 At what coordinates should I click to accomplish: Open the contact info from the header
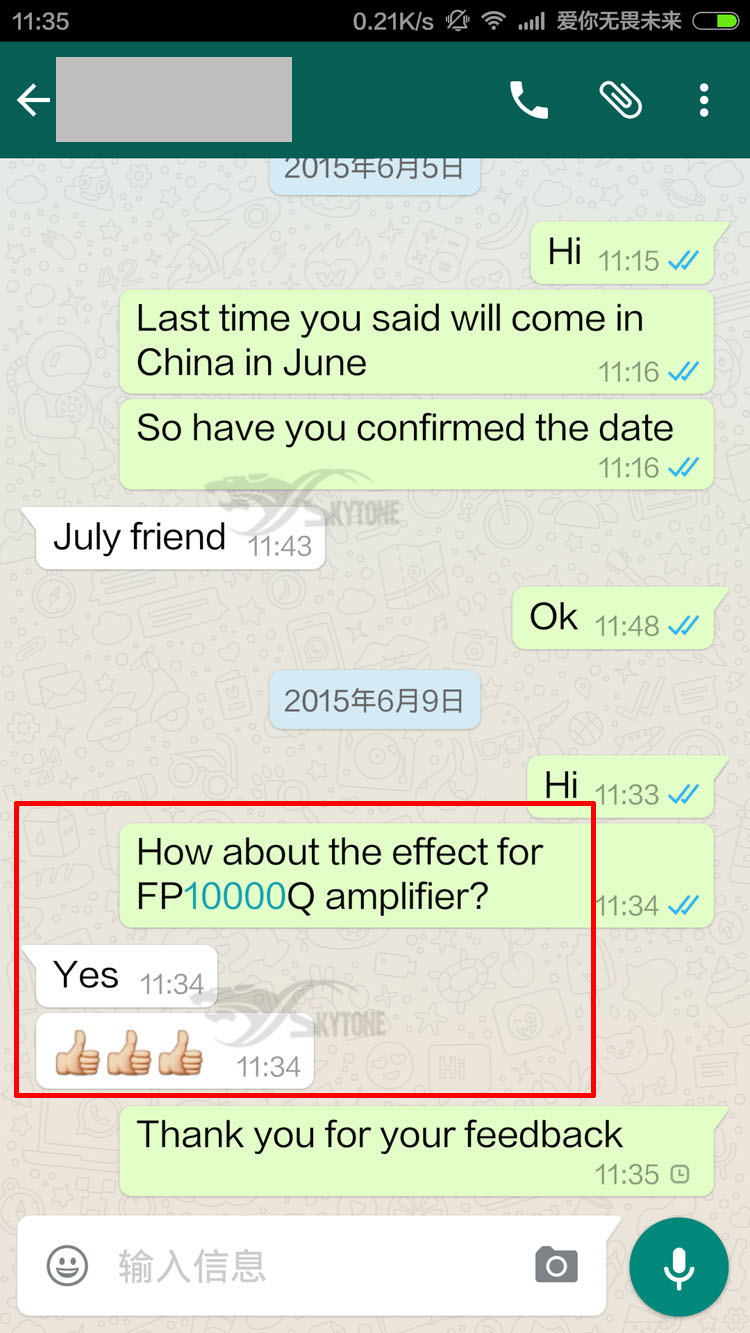[173, 100]
